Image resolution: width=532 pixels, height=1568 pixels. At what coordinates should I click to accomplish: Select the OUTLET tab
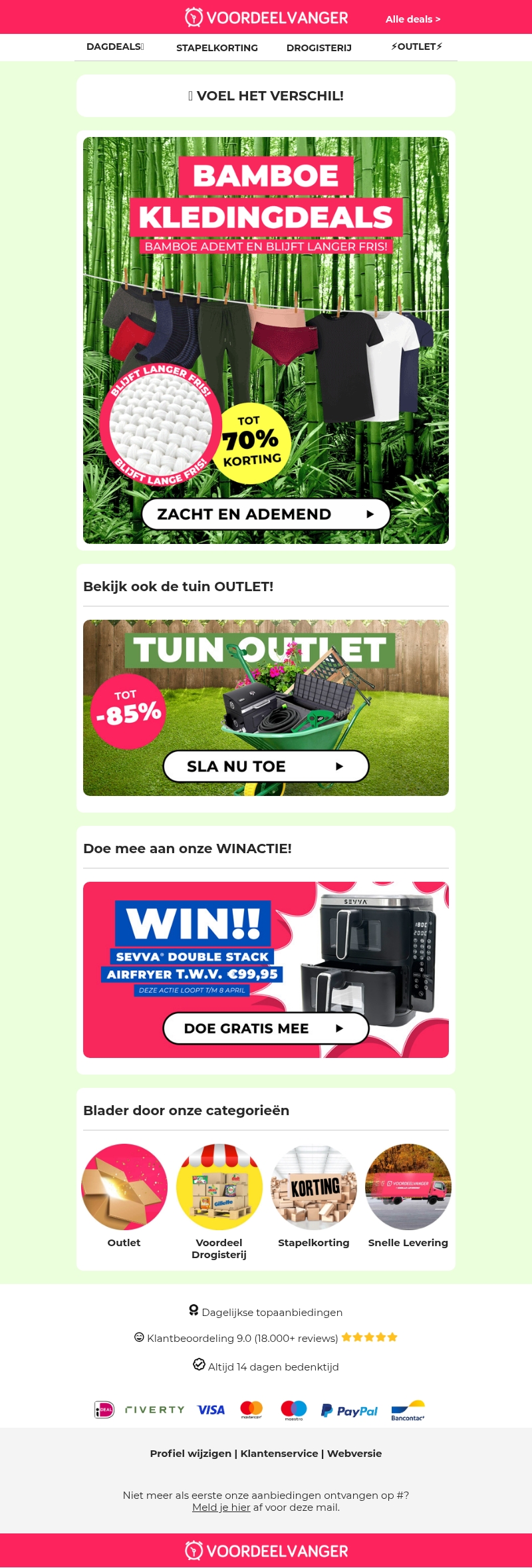(416, 47)
